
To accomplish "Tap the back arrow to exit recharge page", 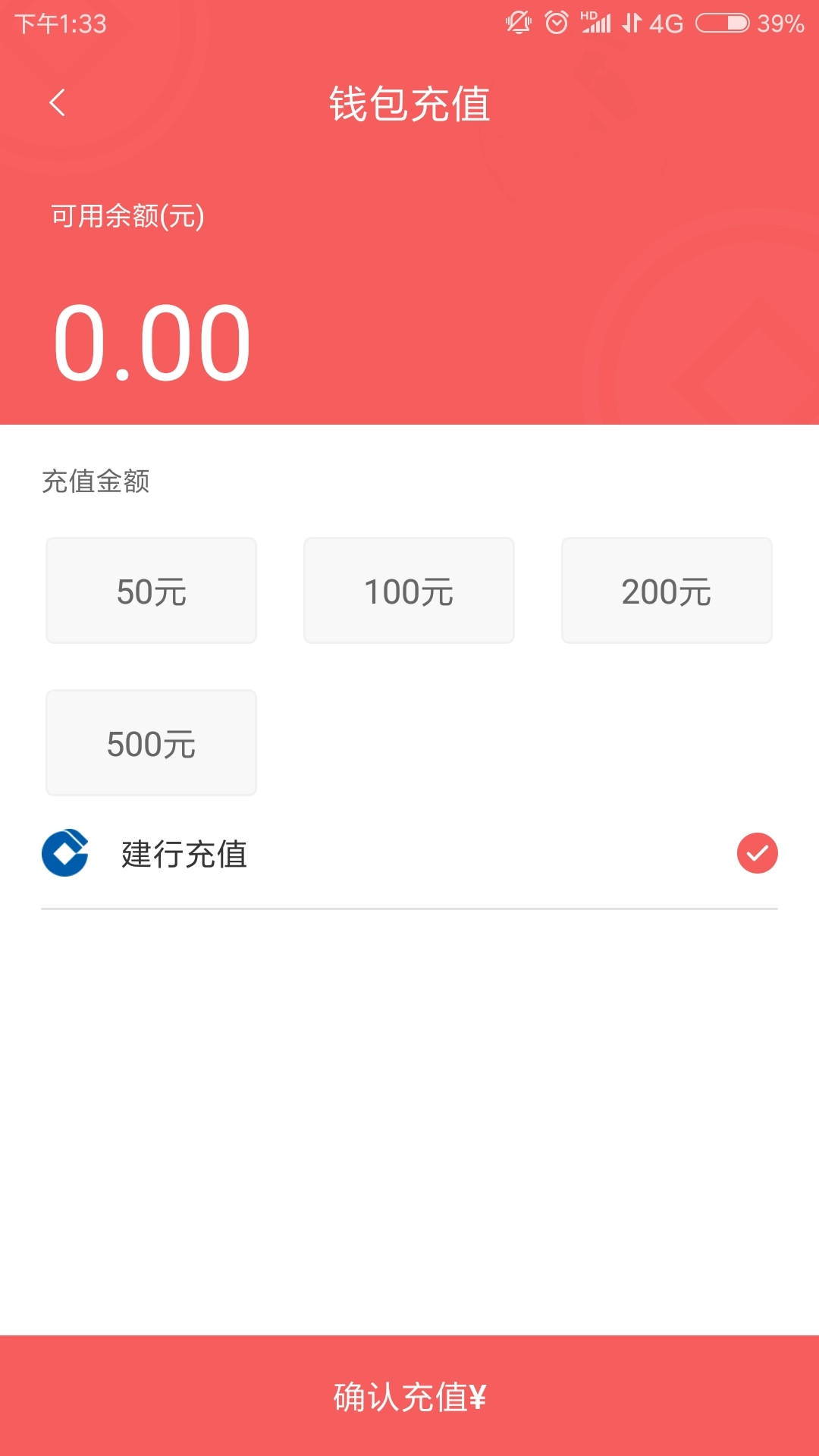I will click(x=58, y=104).
